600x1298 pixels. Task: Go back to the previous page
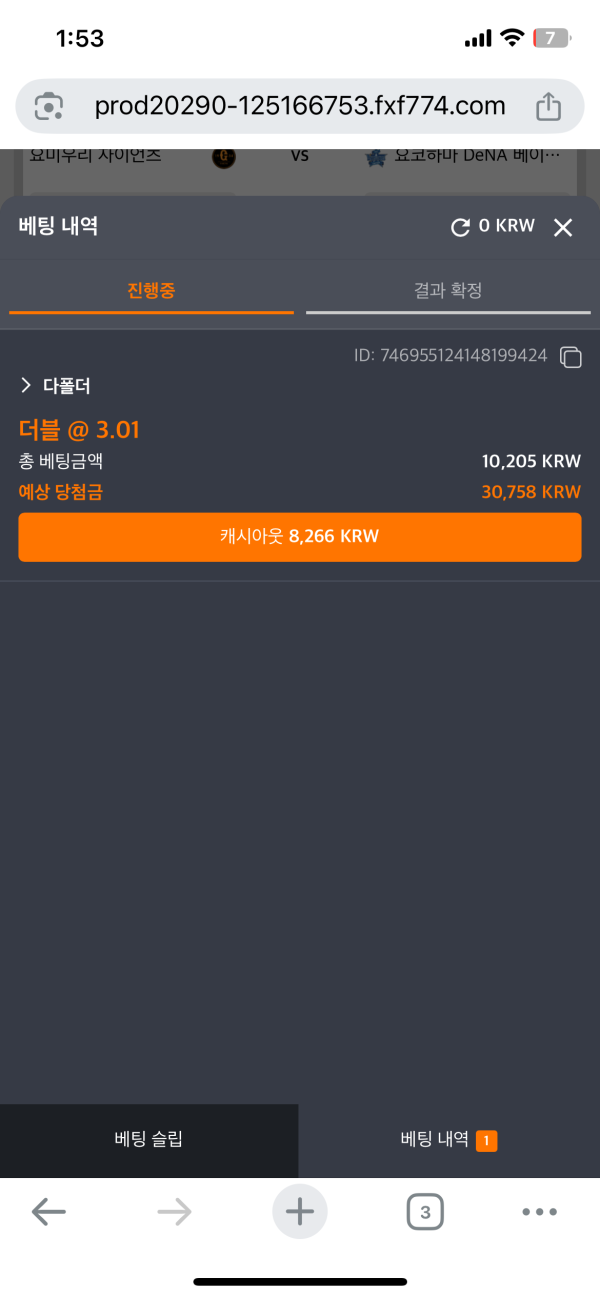click(48, 1213)
